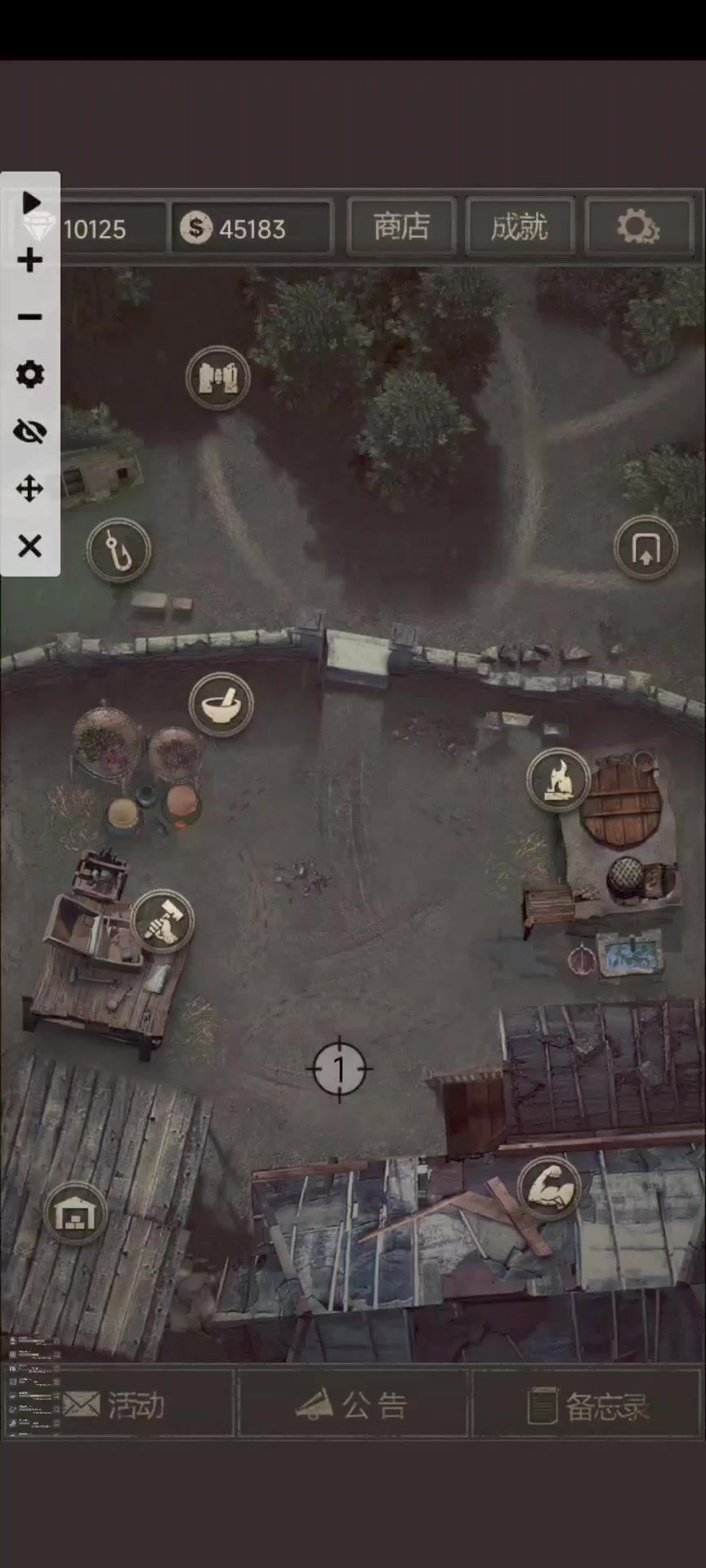Close the floating overlay panel
The height and width of the screenshot is (1568, 706).
[x=30, y=546]
